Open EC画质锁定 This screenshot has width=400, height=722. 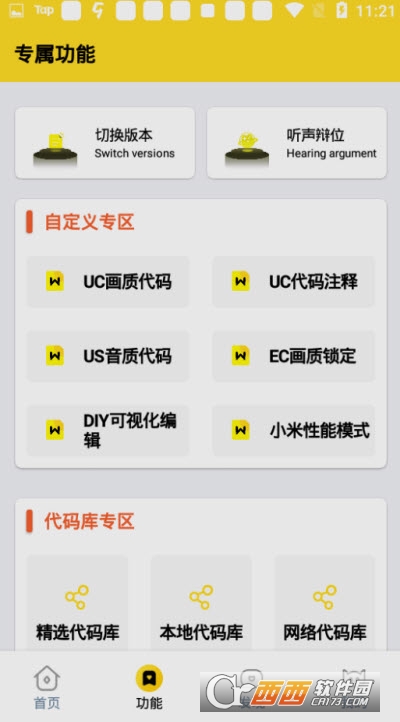pos(293,355)
